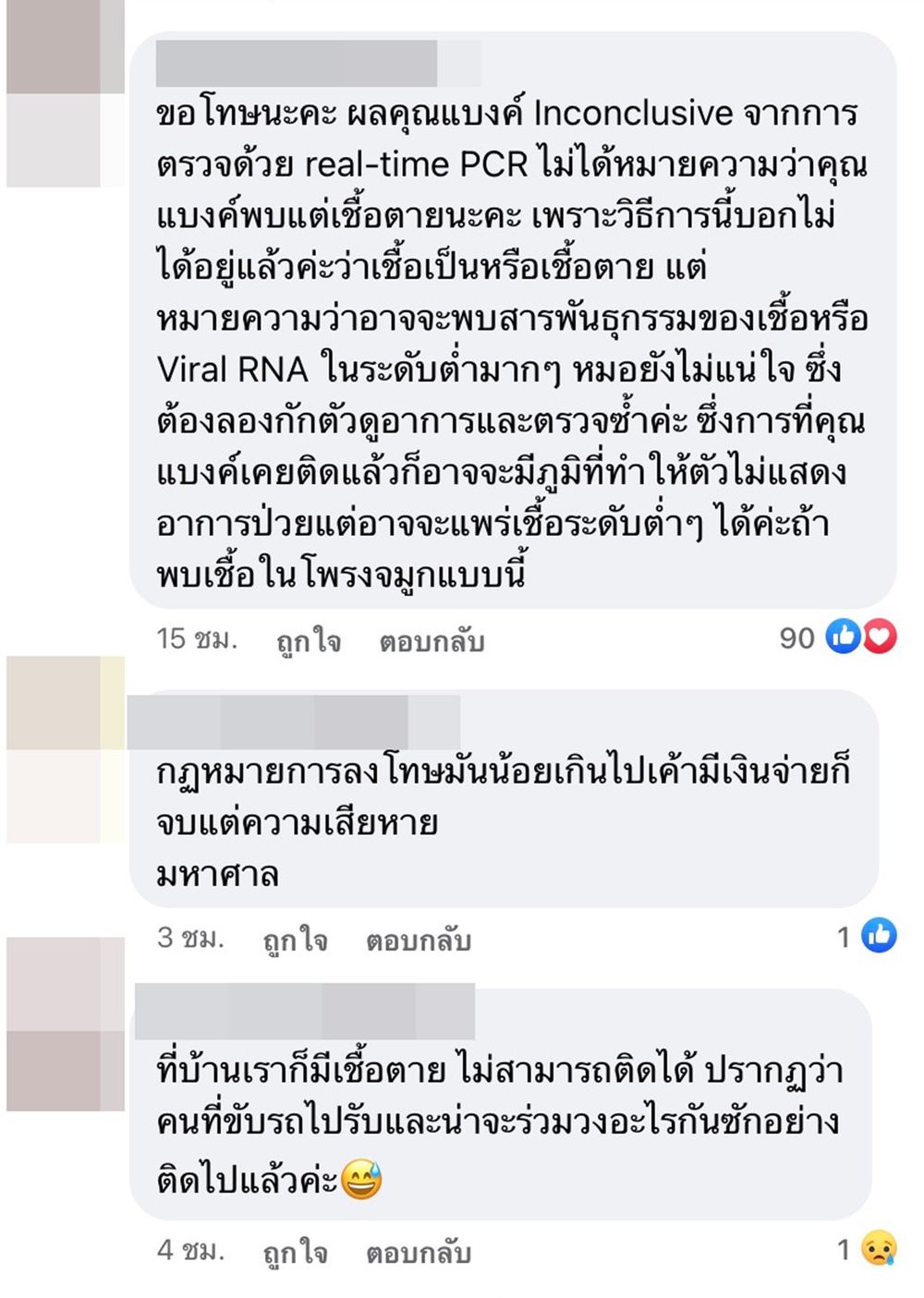Open the sad reaction on the 4 ชม. comment

pyautogui.click(x=878, y=1249)
